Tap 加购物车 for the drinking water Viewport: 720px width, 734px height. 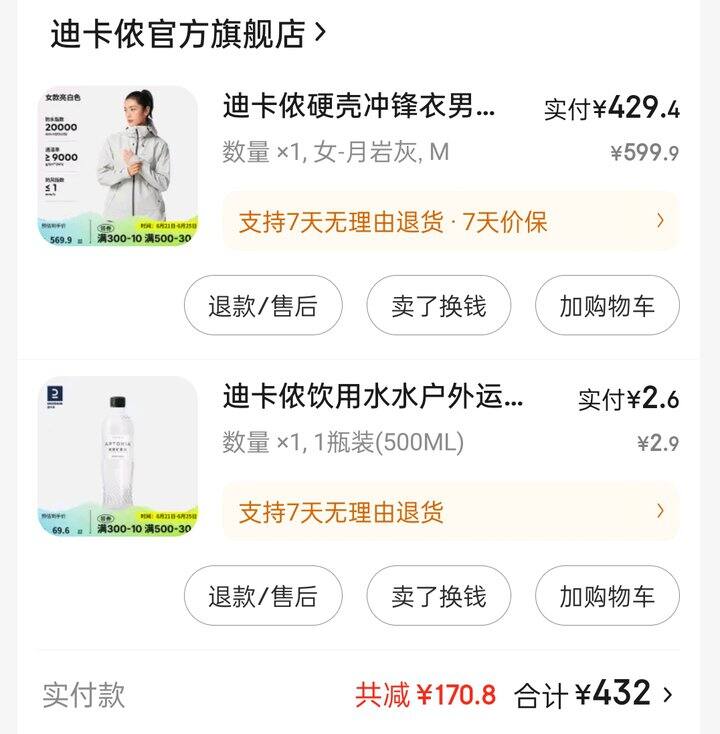point(607,596)
